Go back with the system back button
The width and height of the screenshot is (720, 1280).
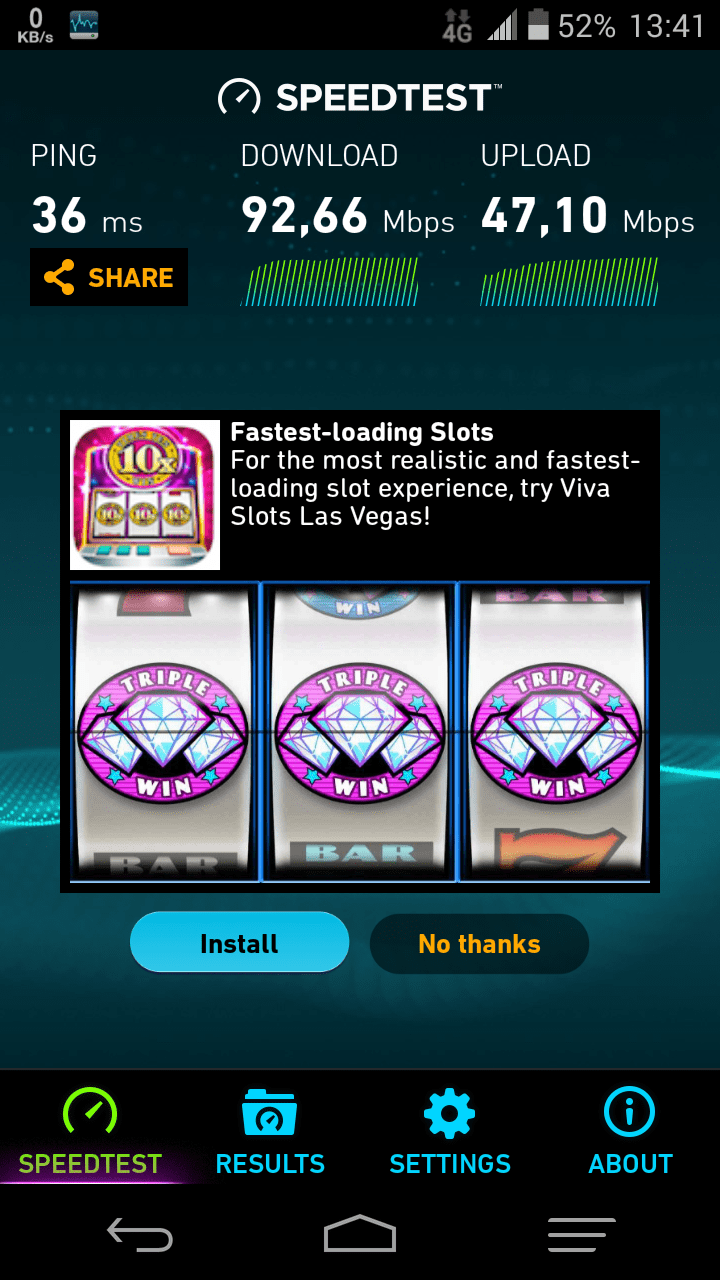pos(140,1236)
